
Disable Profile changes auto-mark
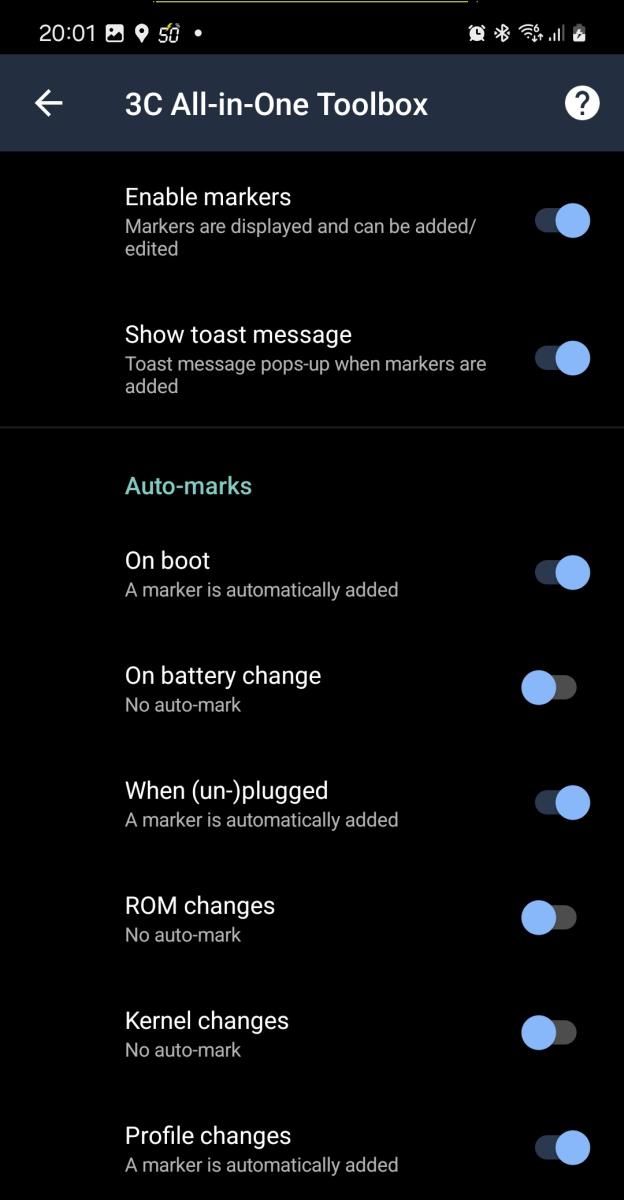coord(562,1148)
